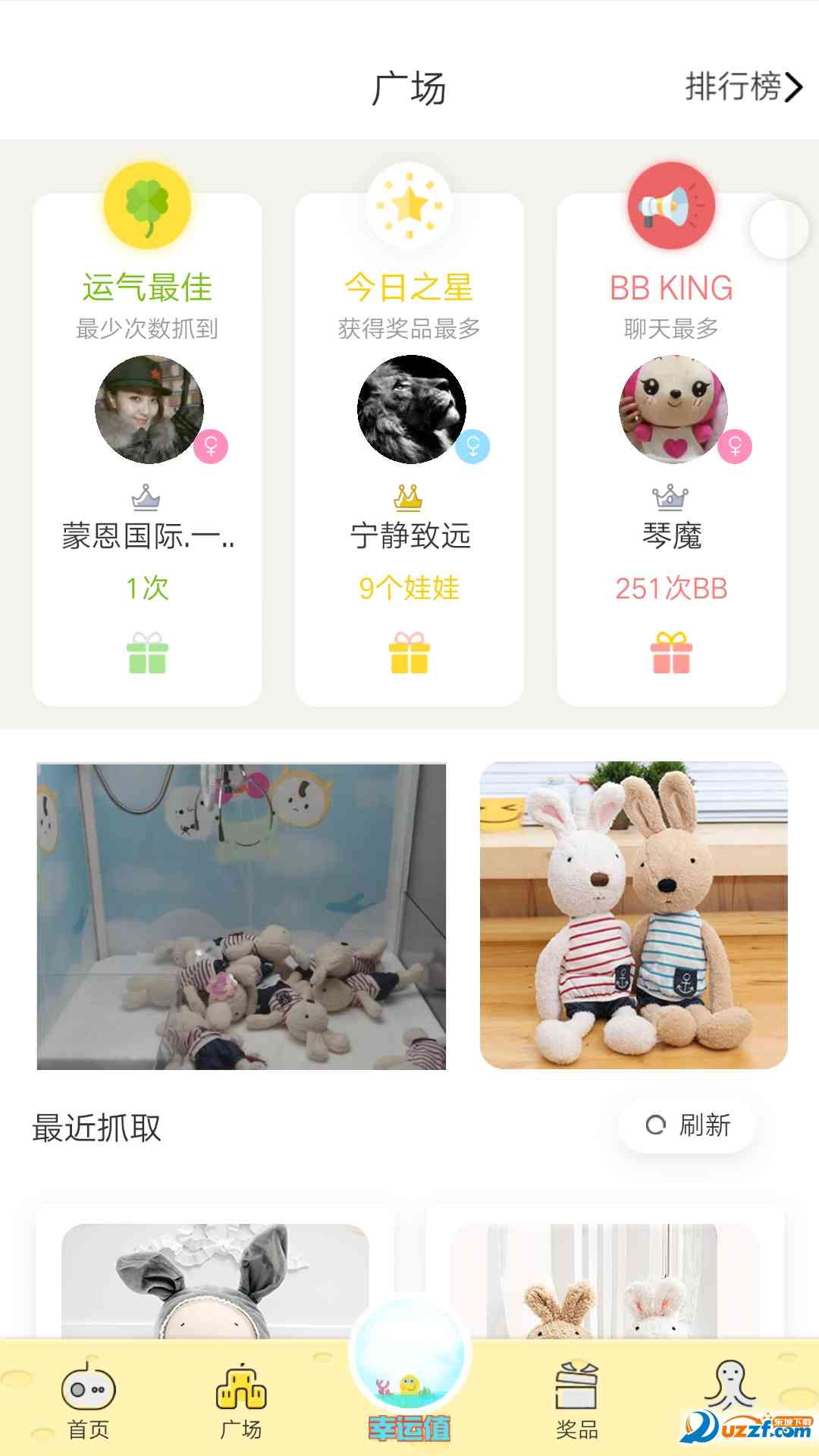Viewport: 819px width, 1456px height.
Task: Open the 今日之星 winner card
Action: (x=409, y=447)
